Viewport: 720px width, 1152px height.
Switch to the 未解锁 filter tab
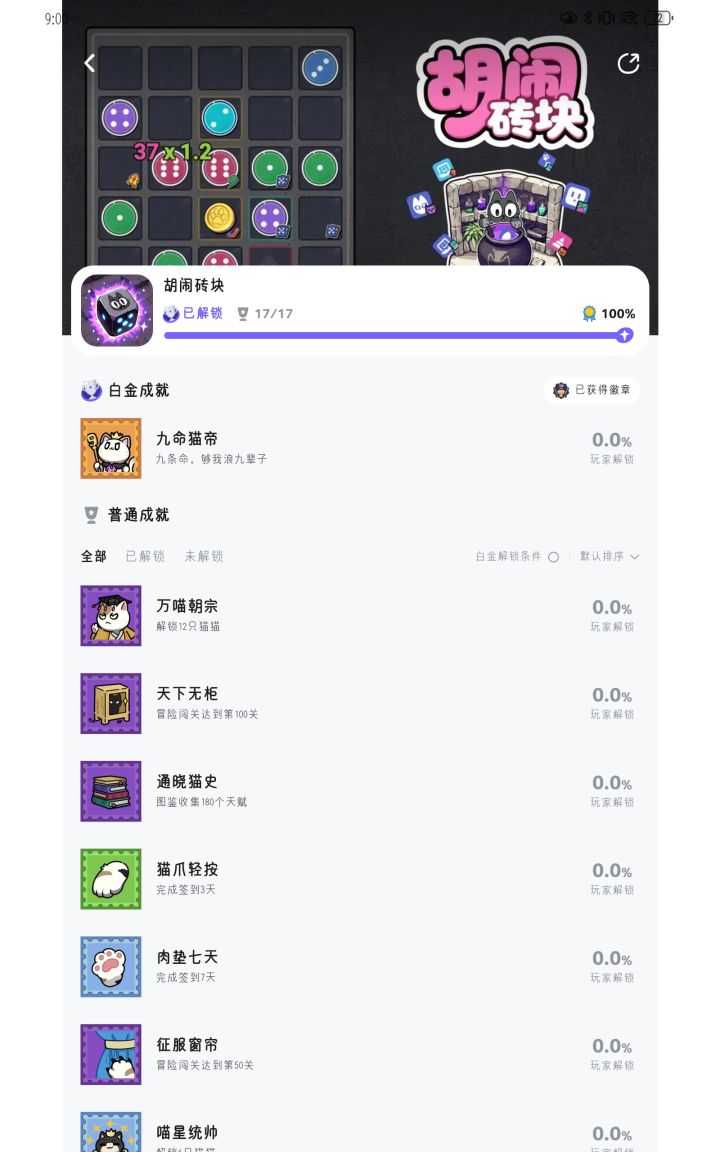tap(202, 556)
